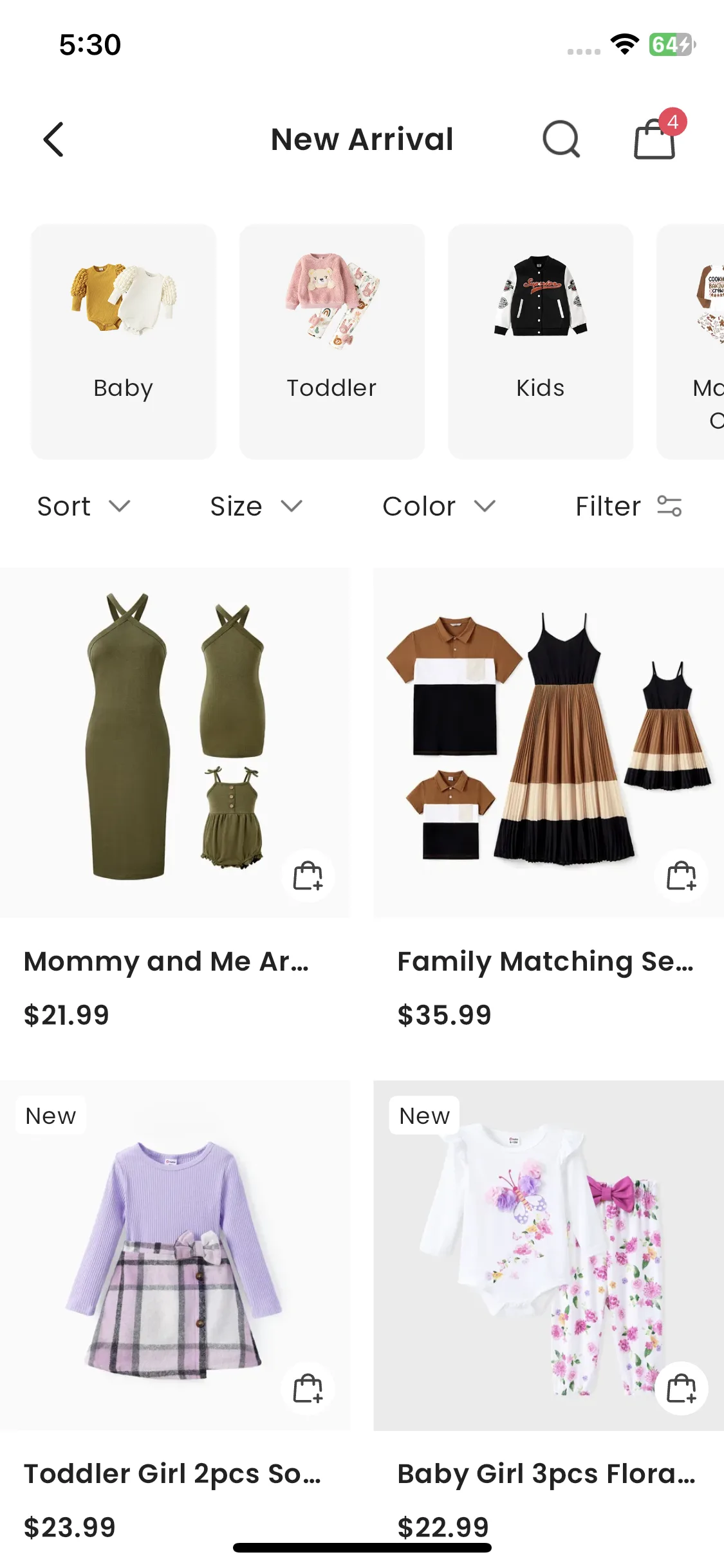The width and height of the screenshot is (724, 1568).
Task: Open the Toddler Girl 2pcs product
Action: click(174, 1255)
